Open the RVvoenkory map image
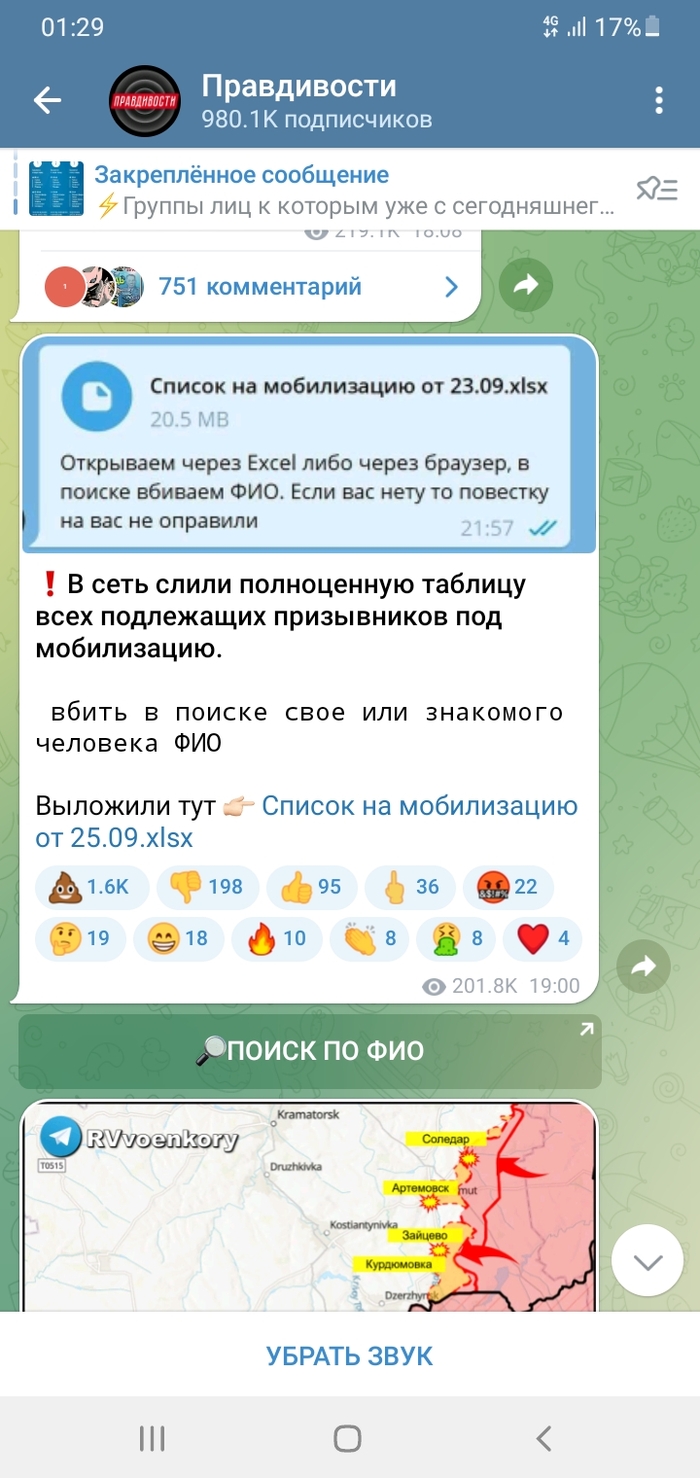Image resolution: width=700 pixels, height=1478 pixels. pyautogui.click(x=310, y=1205)
